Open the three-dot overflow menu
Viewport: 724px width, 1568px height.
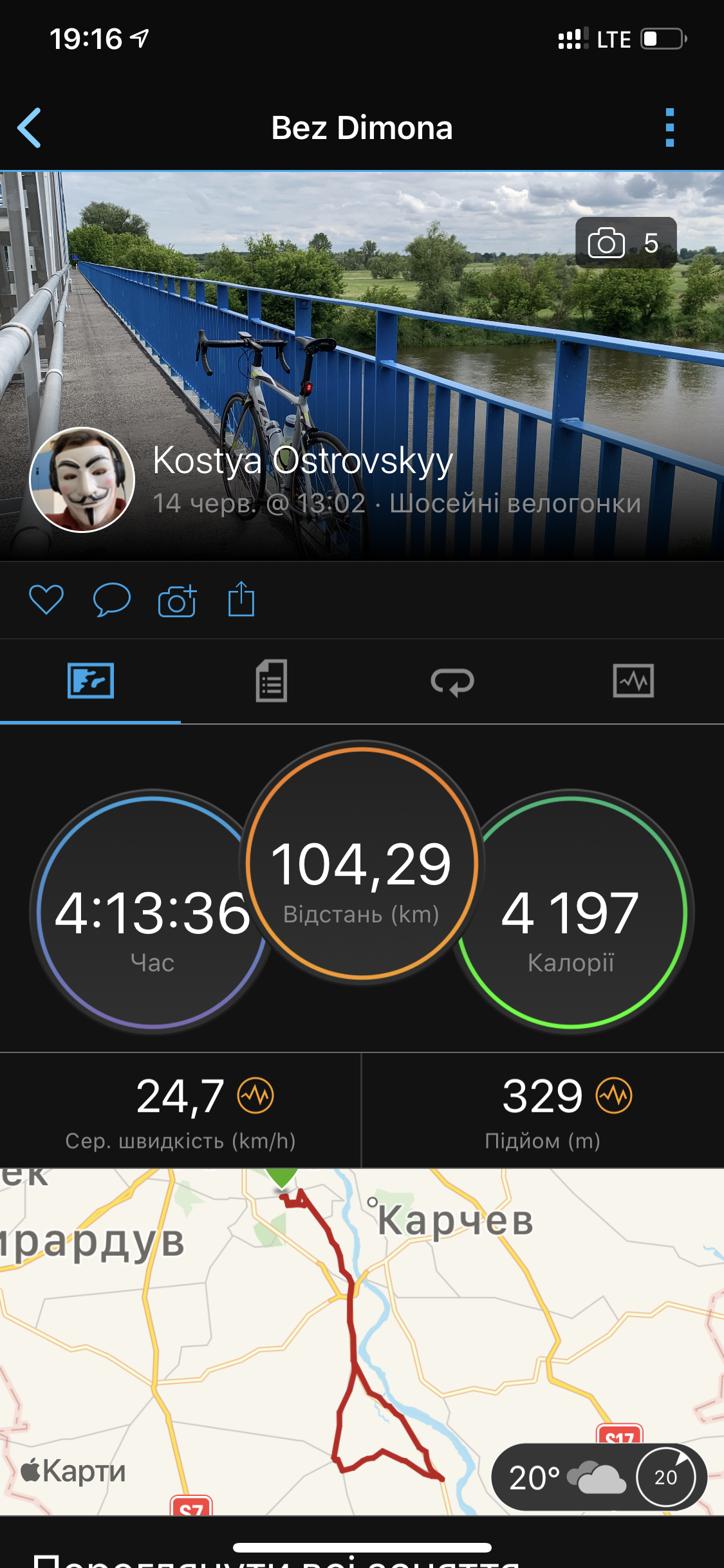click(669, 127)
